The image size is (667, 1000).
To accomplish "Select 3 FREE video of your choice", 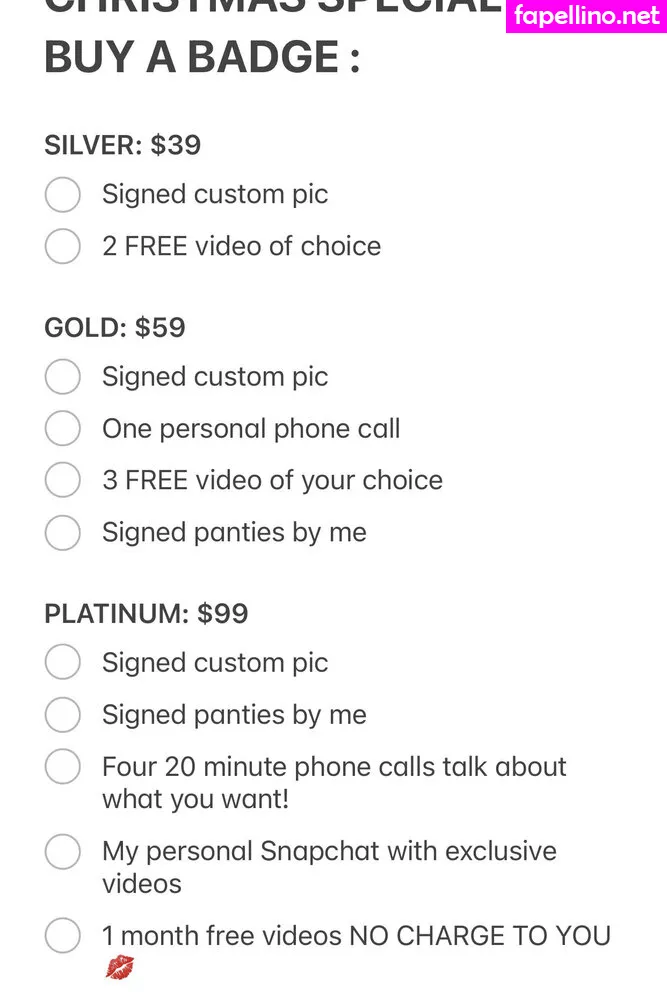I will pos(62,480).
